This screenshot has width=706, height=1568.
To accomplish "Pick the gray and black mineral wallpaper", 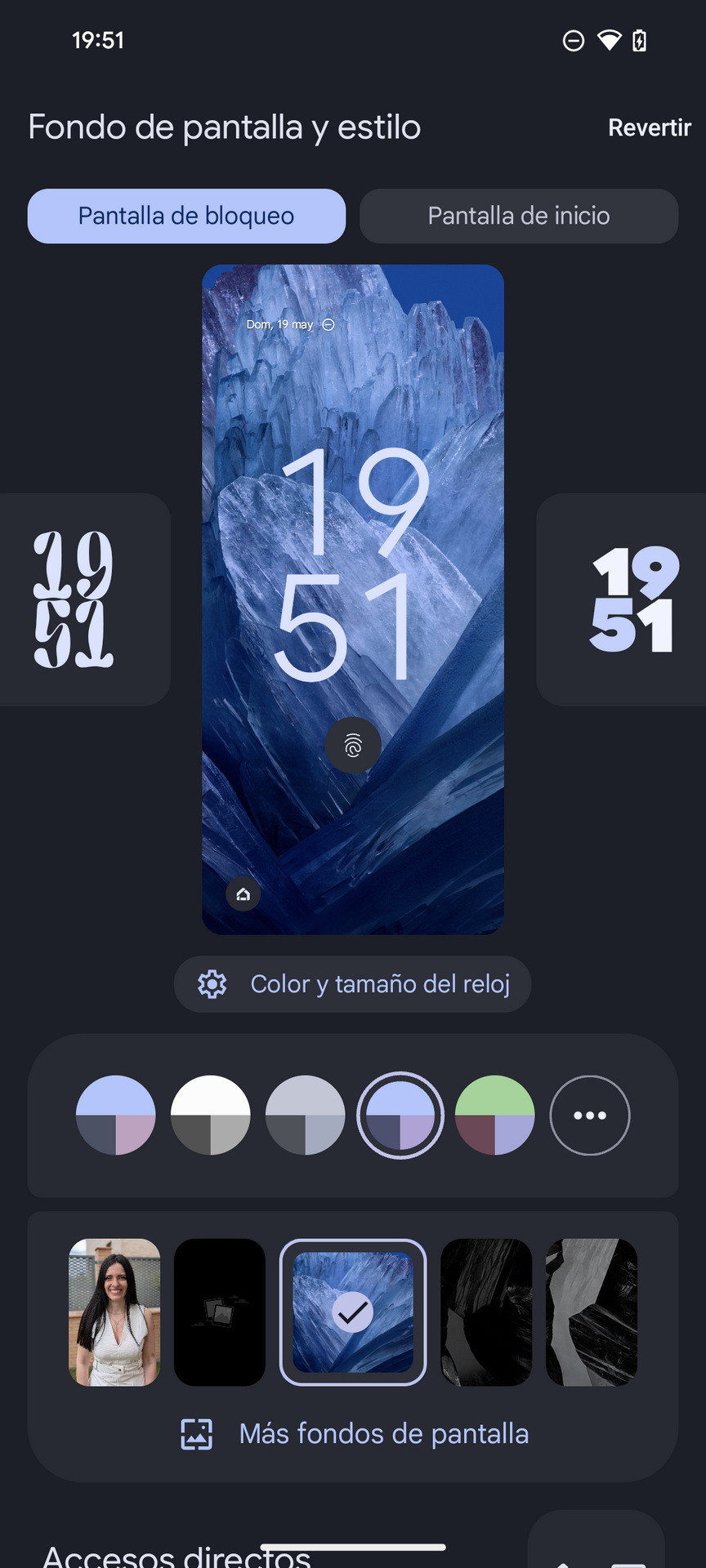I will (x=592, y=1312).
